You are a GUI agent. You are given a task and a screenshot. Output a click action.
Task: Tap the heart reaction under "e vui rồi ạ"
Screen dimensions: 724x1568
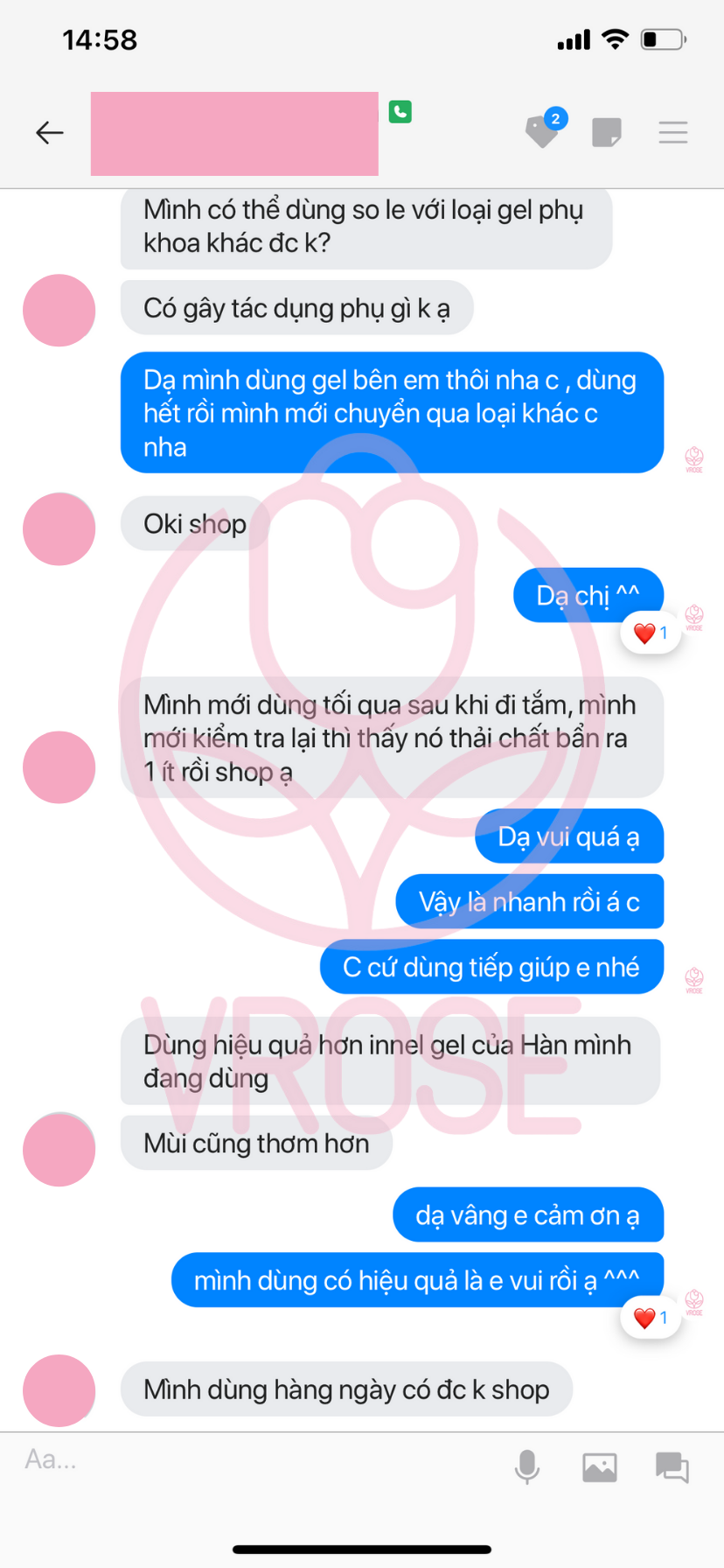coord(650,1318)
